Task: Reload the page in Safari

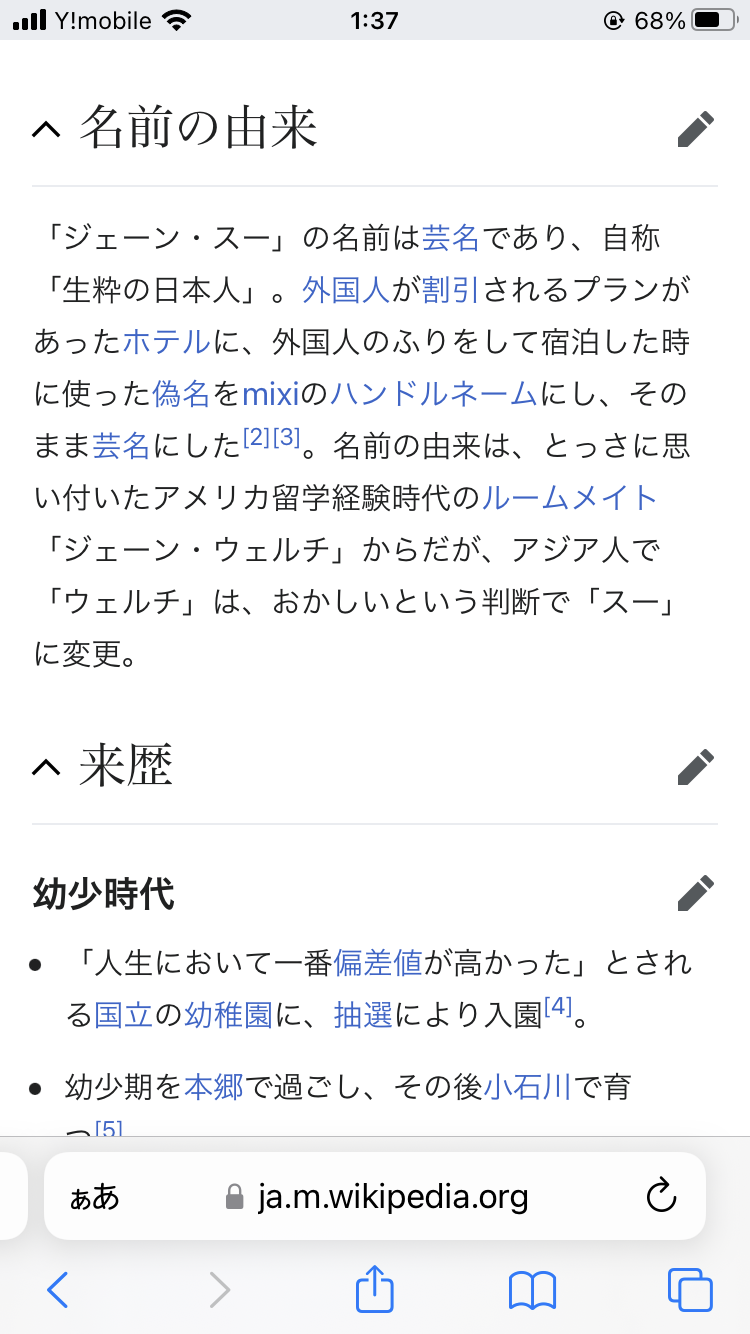Action: (662, 1196)
